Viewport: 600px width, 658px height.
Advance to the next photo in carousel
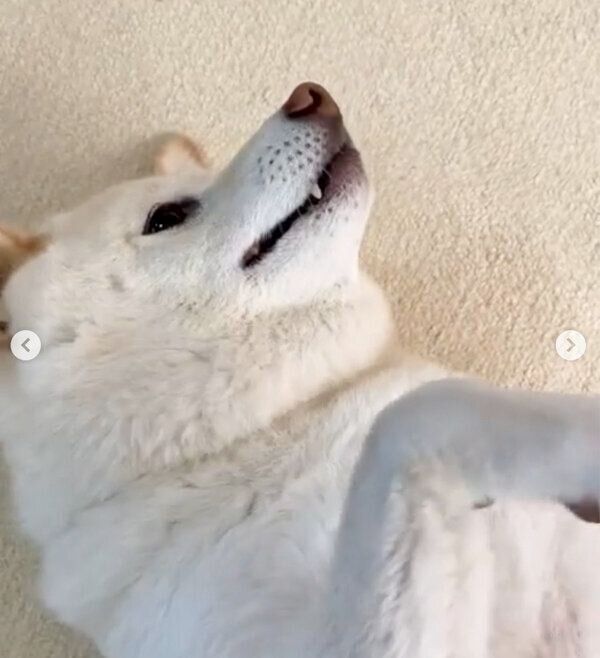click(x=570, y=345)
